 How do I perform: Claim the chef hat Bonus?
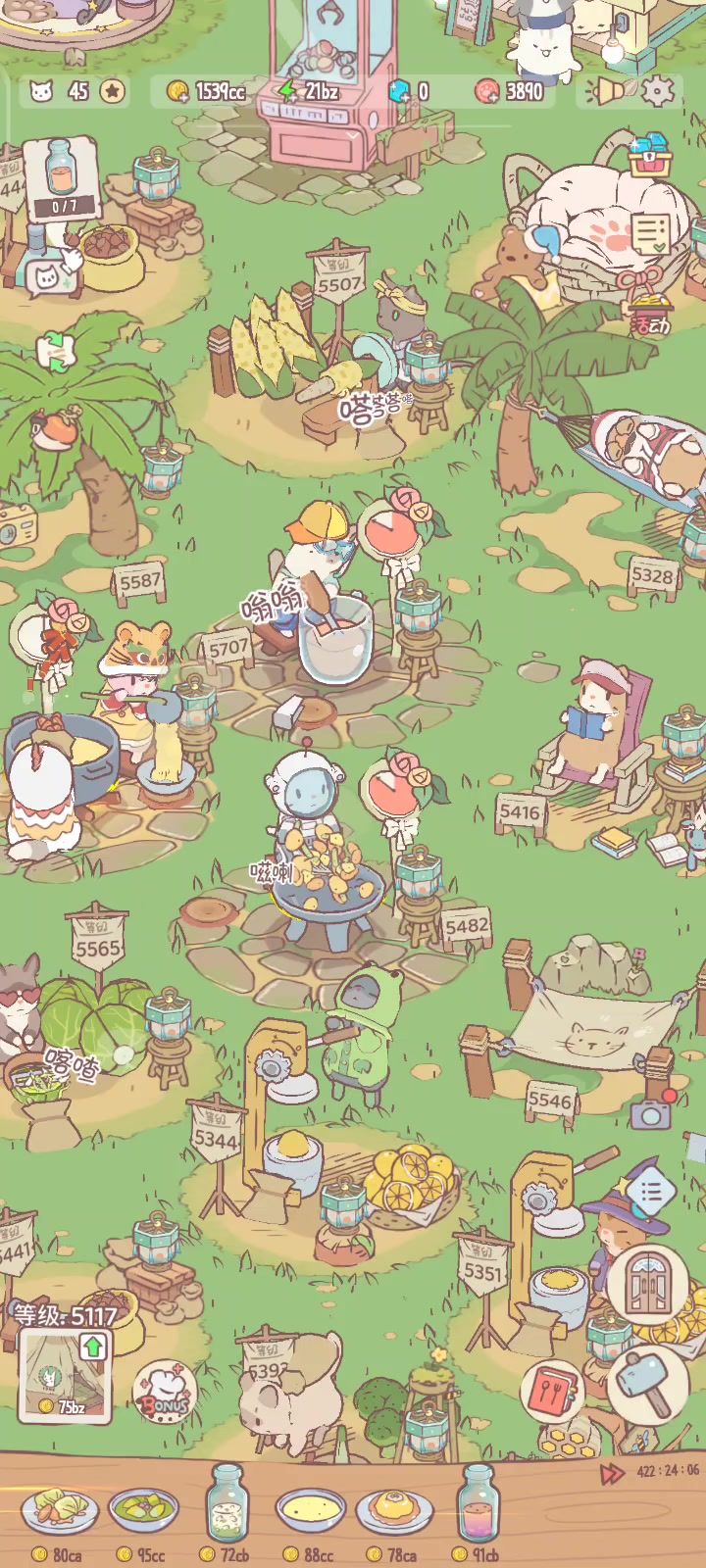[164, 1392]
